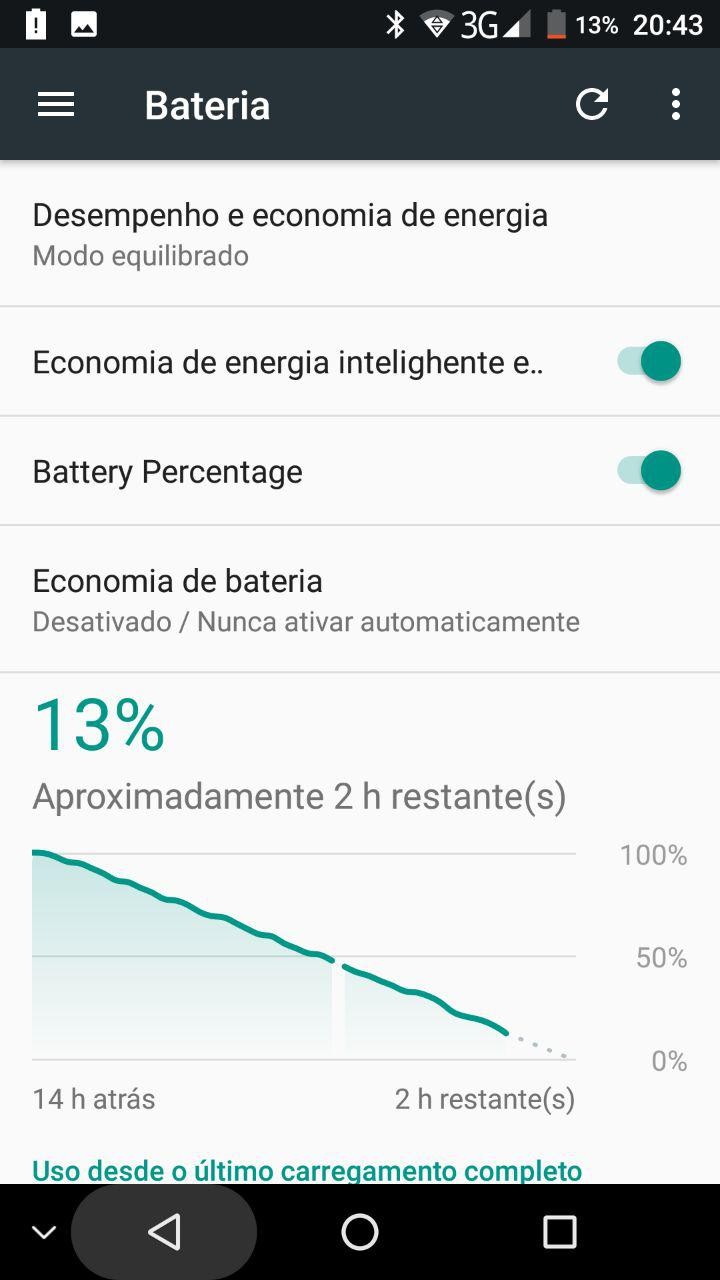Open the three-dot overflow menu
This screenshot has width=720, height=1280.
(676, 104)
